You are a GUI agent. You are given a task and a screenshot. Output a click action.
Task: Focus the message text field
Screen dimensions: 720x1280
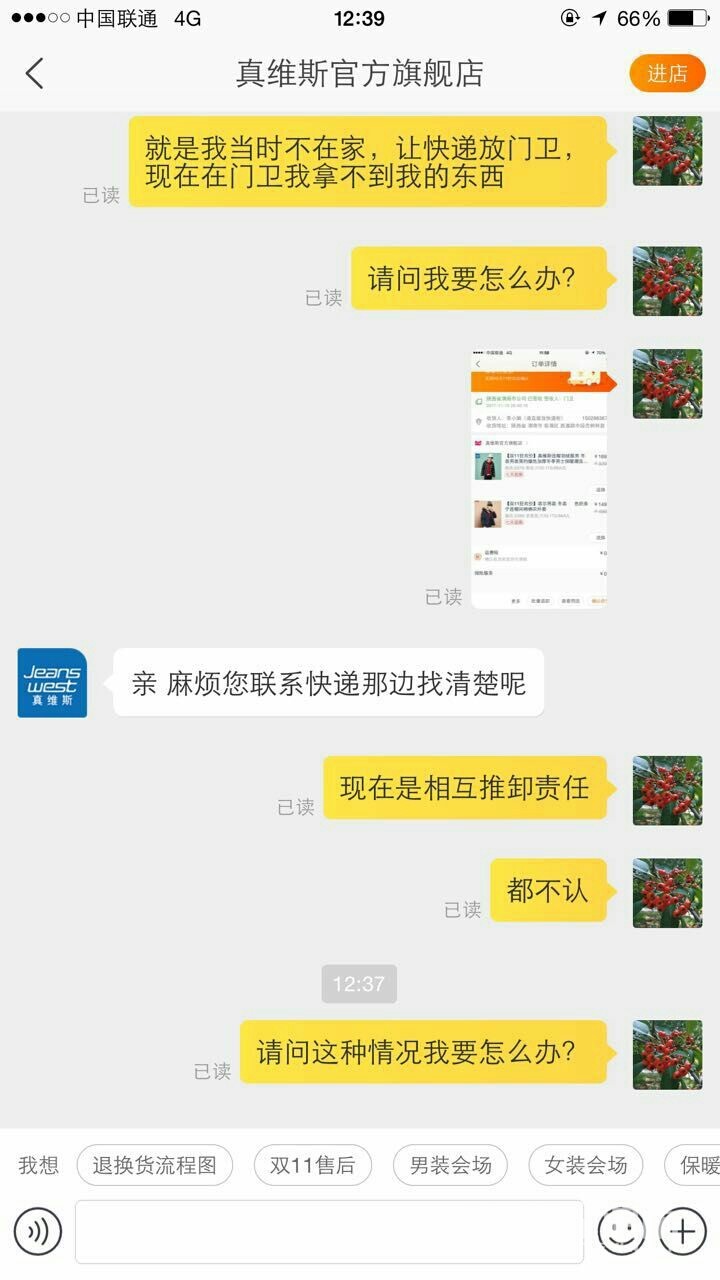[329, 1231]
